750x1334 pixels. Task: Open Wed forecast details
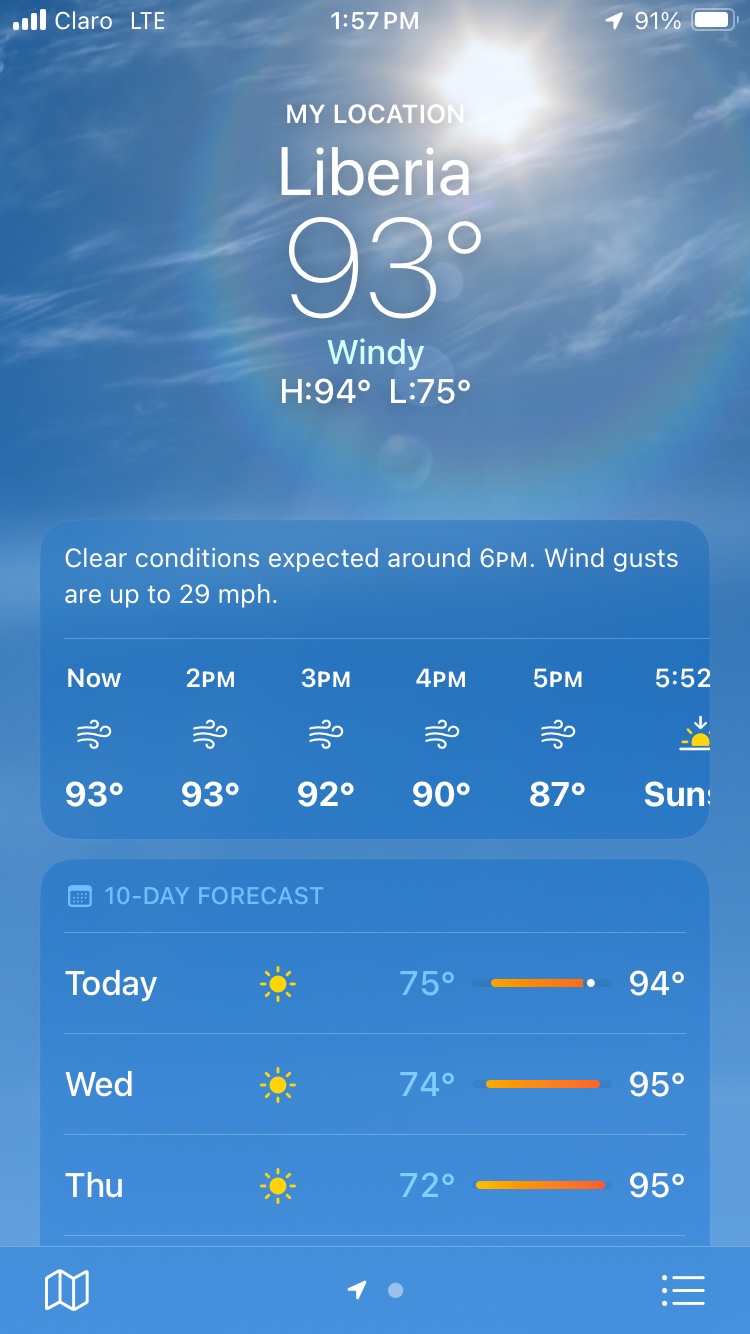tap(374, 1085)
